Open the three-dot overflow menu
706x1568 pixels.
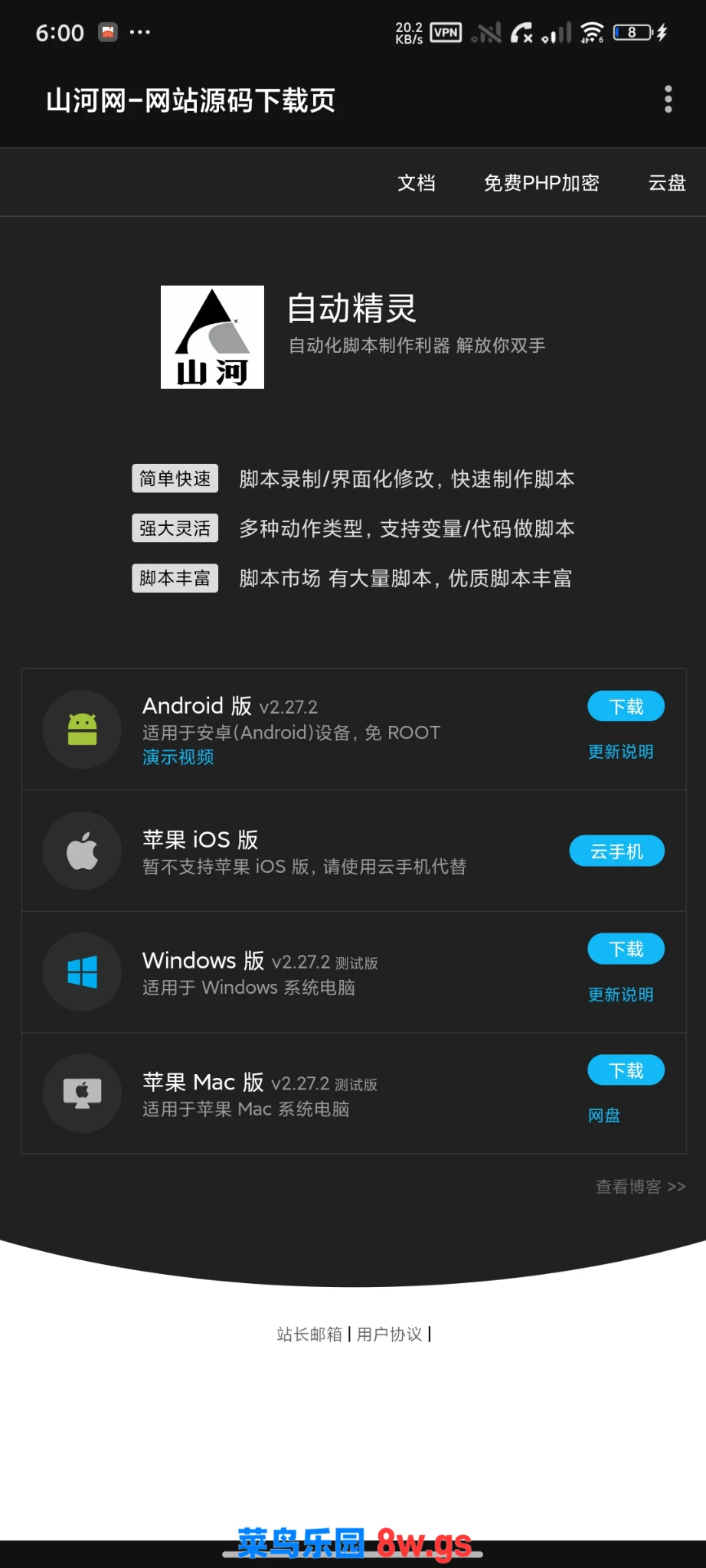668,100
